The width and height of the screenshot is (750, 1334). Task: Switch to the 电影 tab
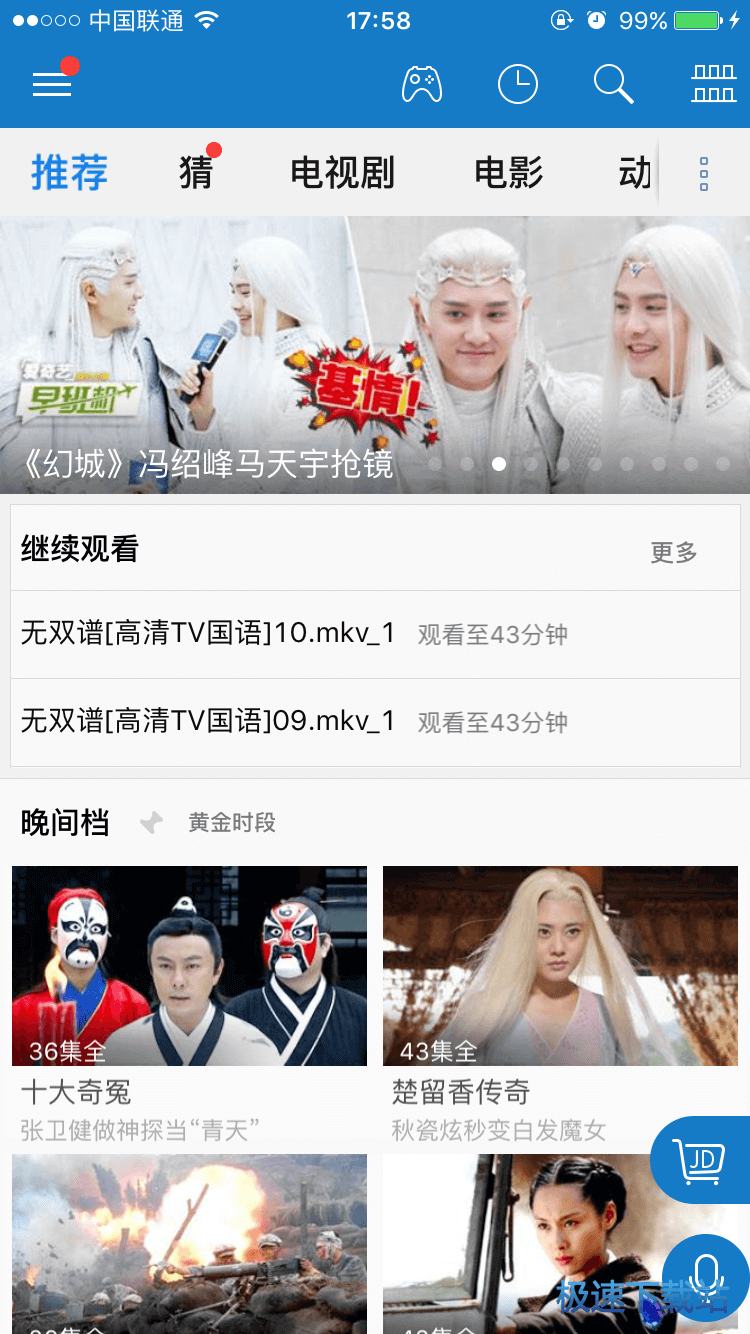tap(508, 173)
